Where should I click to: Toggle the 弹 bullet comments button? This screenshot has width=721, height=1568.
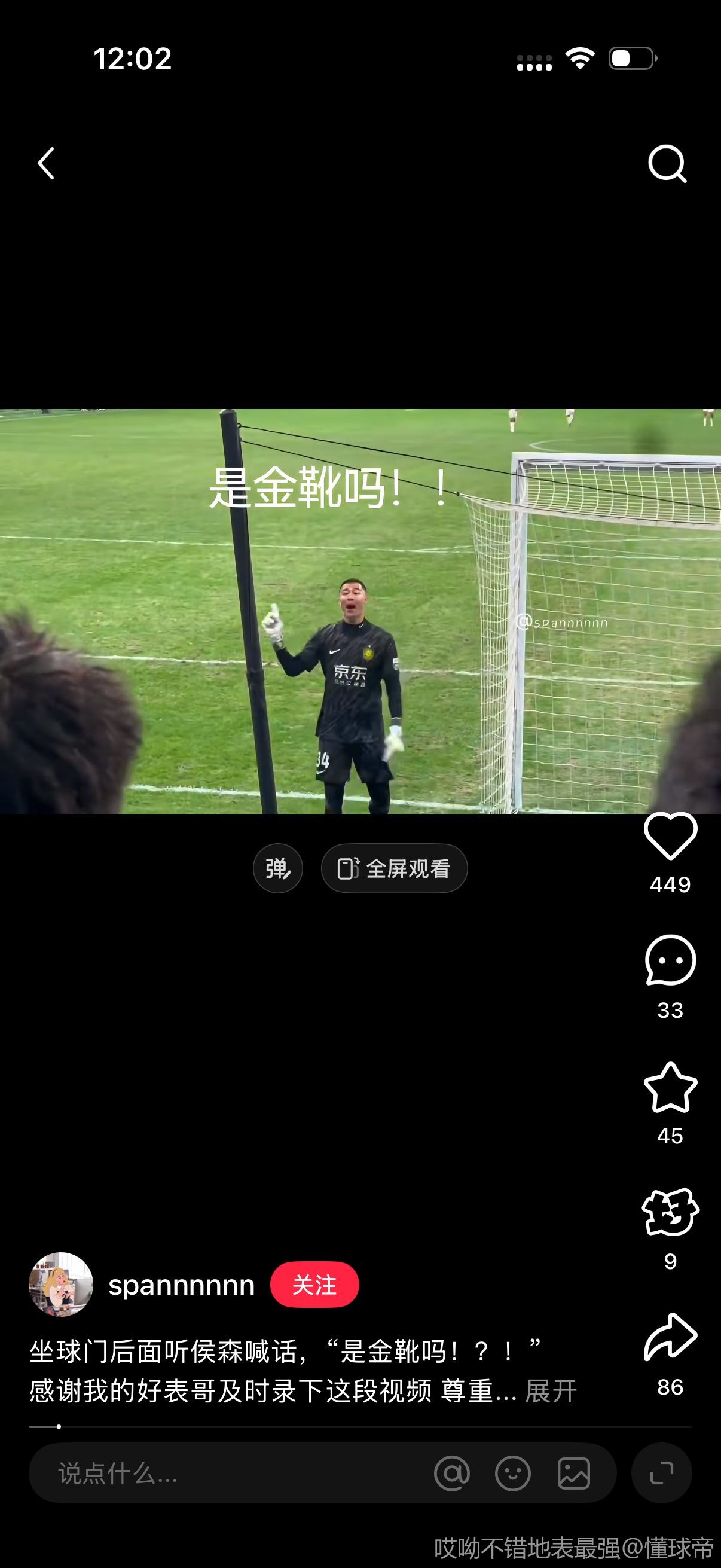coord(278,868)
